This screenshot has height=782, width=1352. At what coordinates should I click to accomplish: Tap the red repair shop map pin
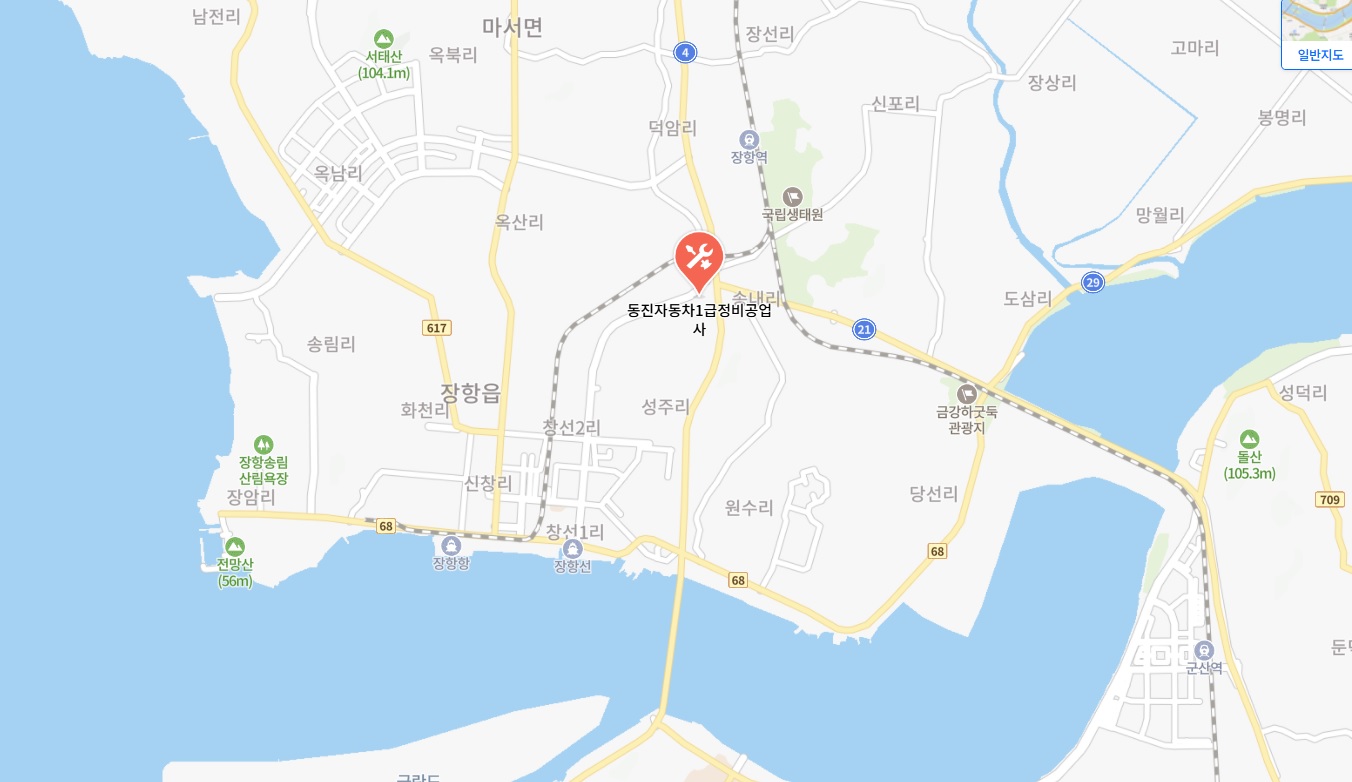coord(699,258)
